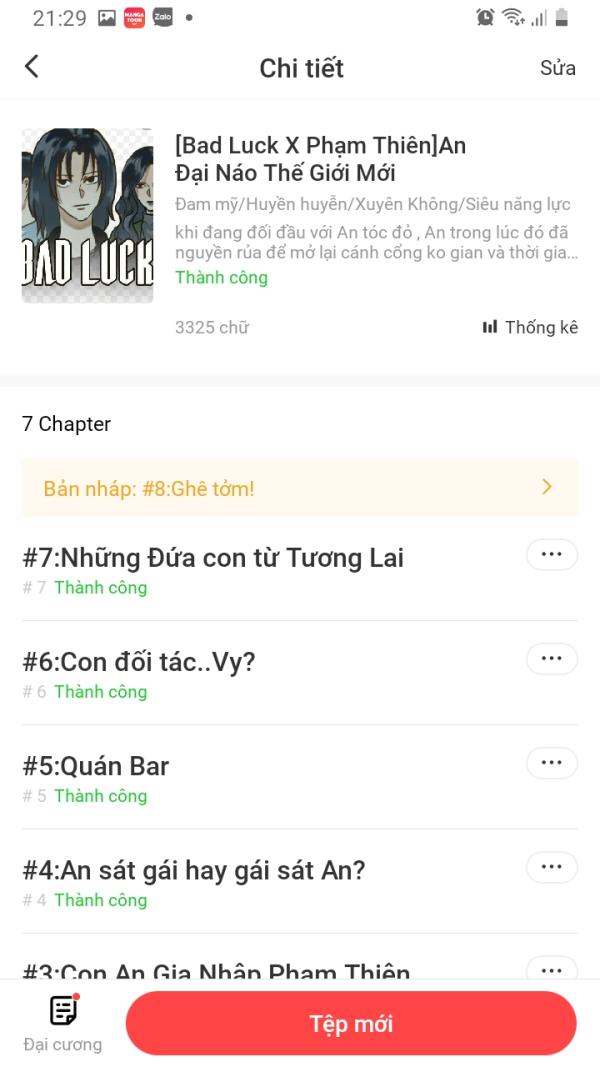Open chapter #7 Những Đứa con từ Tương Lai

(x=213, y=558)
